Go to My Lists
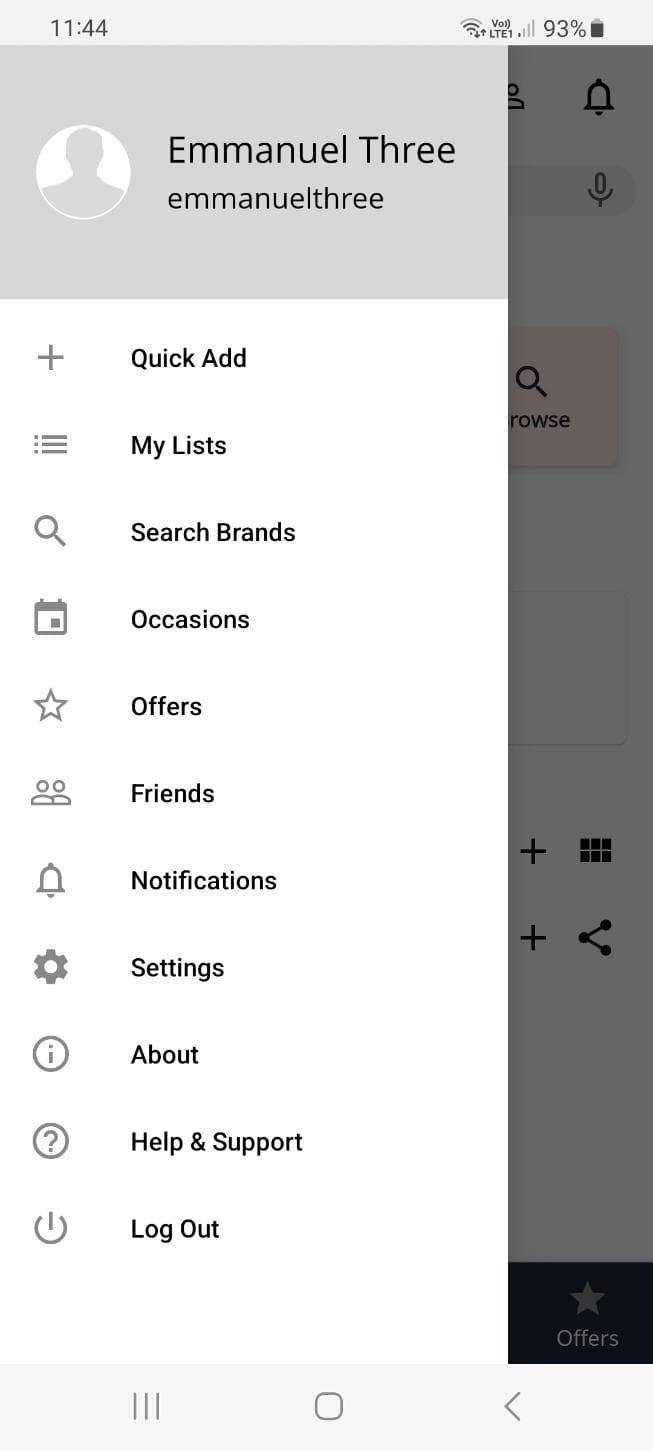653x1451 pixels. [x=254, y=445]
